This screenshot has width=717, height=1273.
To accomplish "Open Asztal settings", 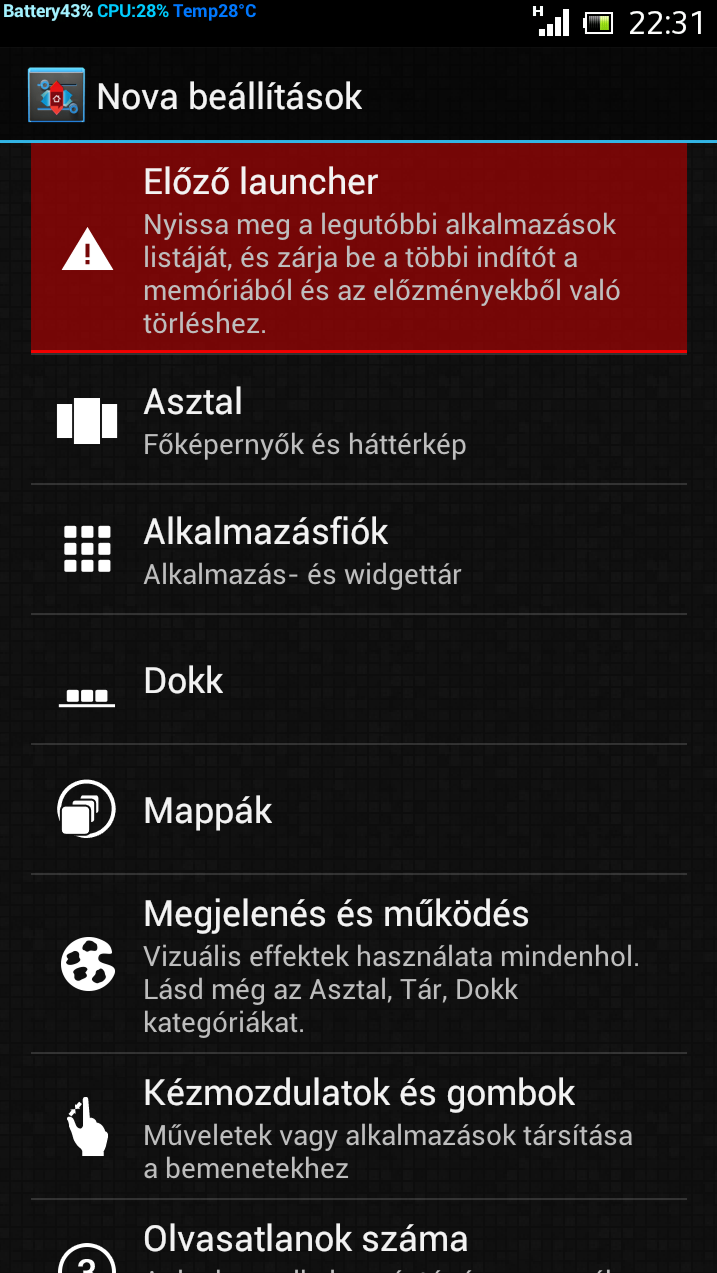I will point(359,420).
